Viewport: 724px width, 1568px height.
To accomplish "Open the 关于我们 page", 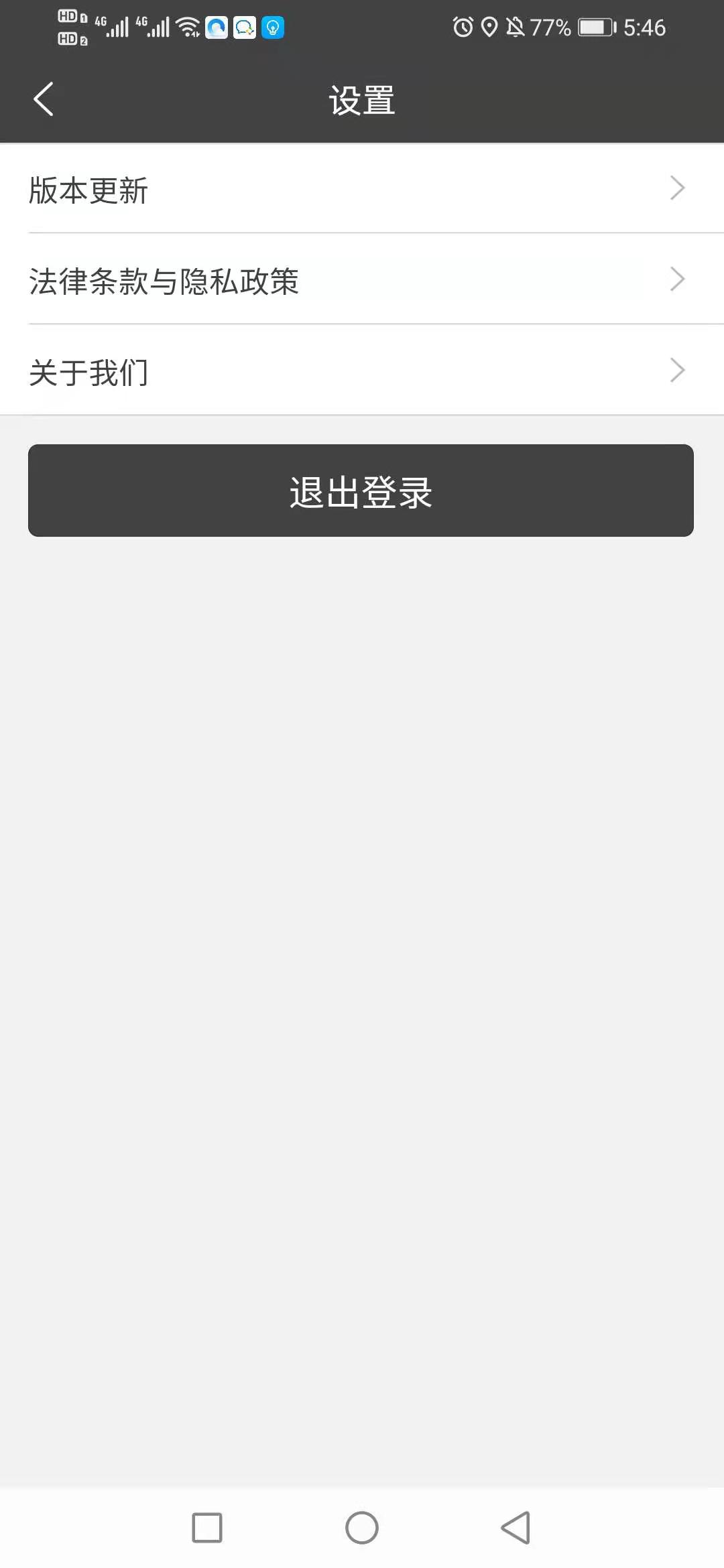I will (362, 371).
